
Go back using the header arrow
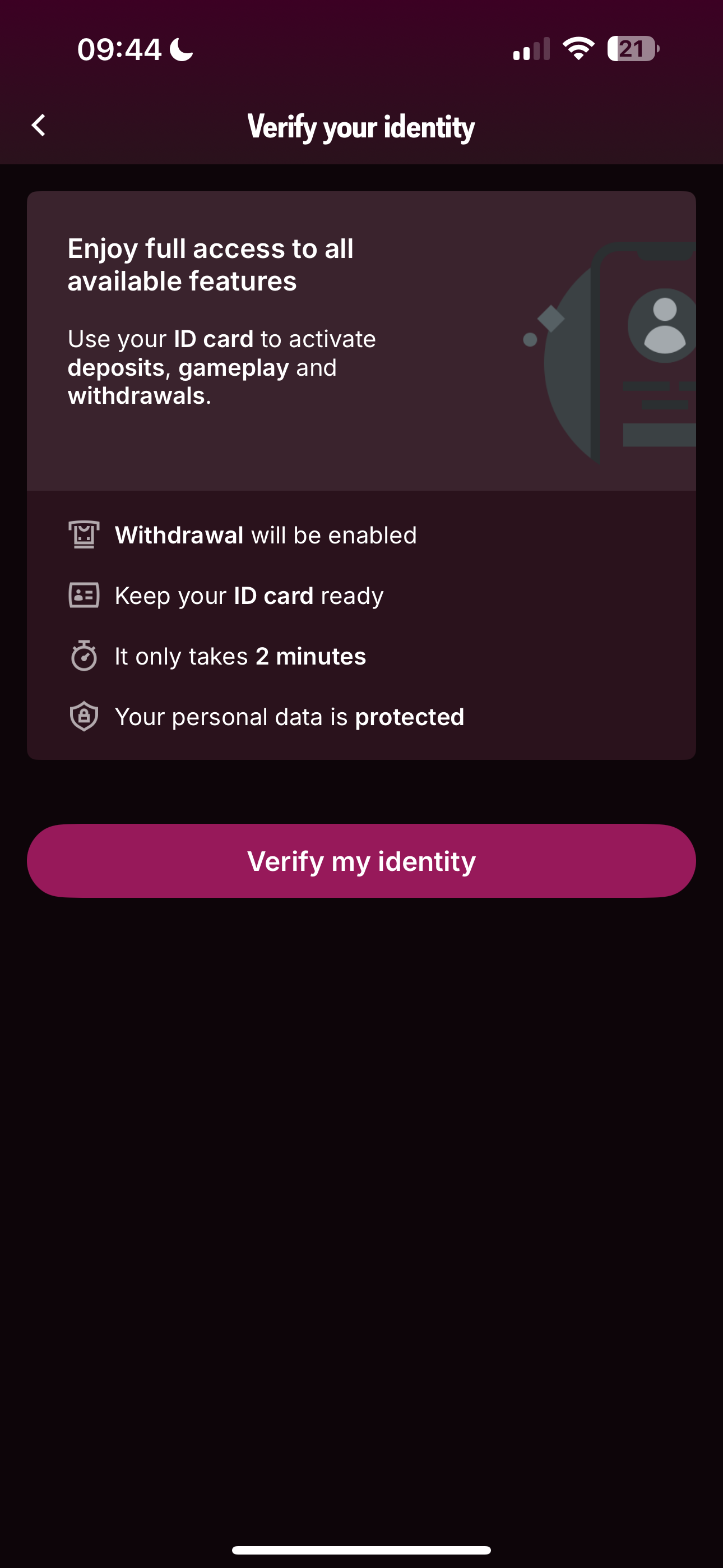point(38,126)
